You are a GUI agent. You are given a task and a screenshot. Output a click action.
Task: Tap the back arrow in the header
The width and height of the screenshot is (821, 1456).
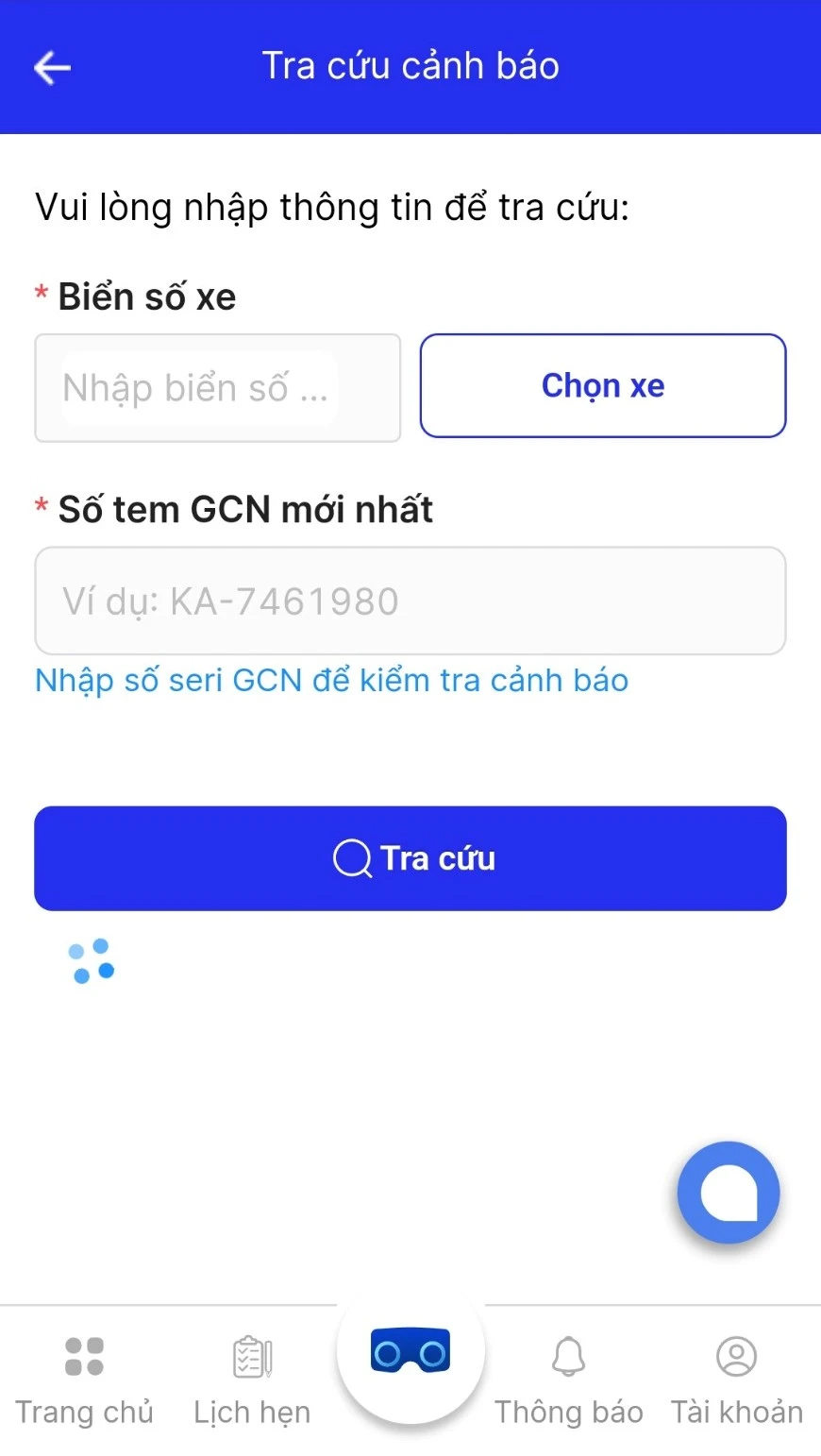(x=51, y=67)
